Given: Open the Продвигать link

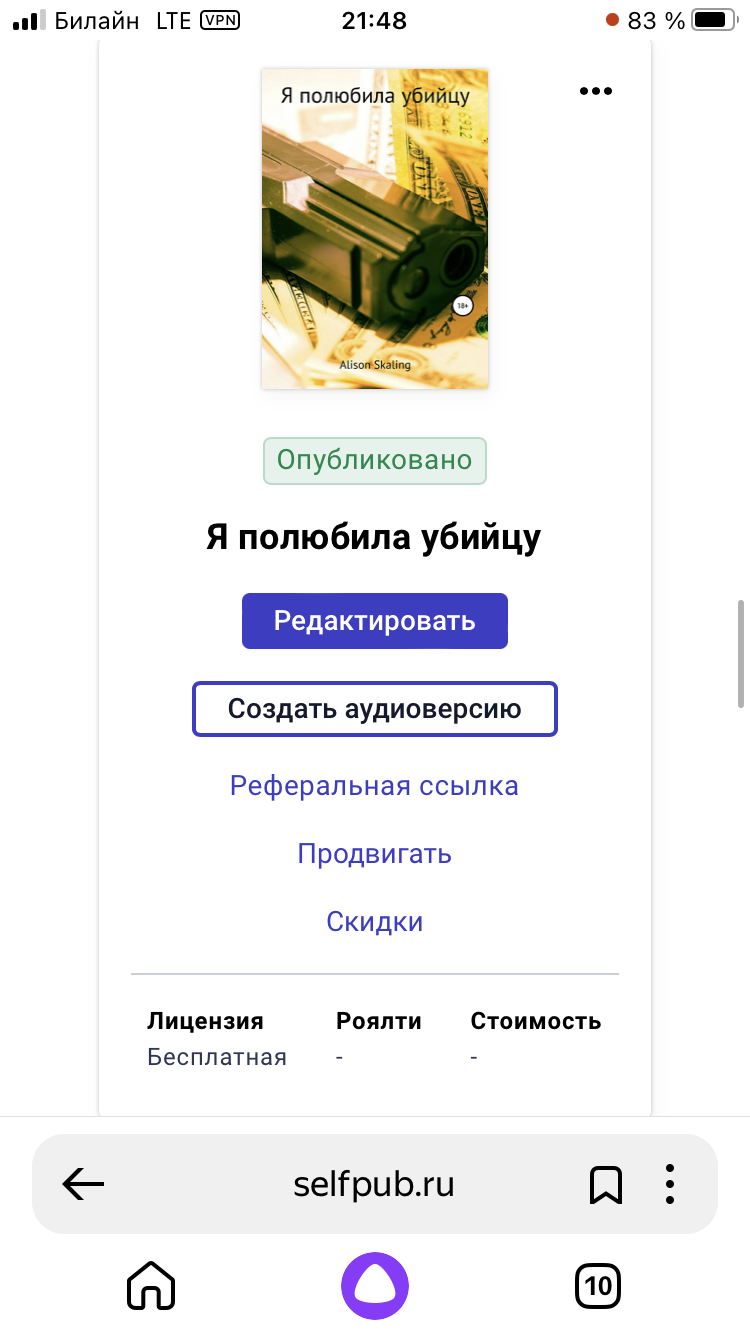Looking at the screenshot, I should pos(374,854).
